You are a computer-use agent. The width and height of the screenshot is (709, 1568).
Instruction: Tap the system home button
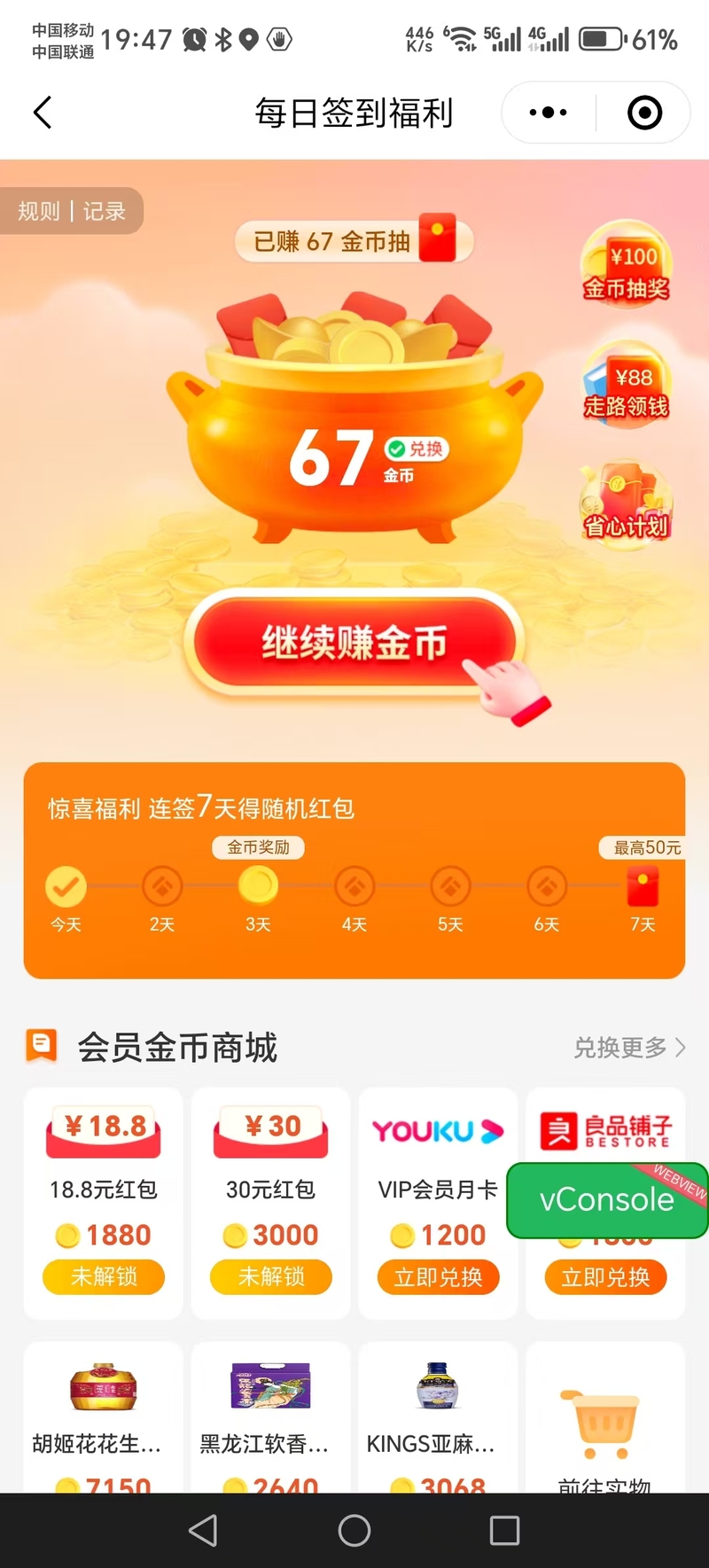pos(354,1531)
